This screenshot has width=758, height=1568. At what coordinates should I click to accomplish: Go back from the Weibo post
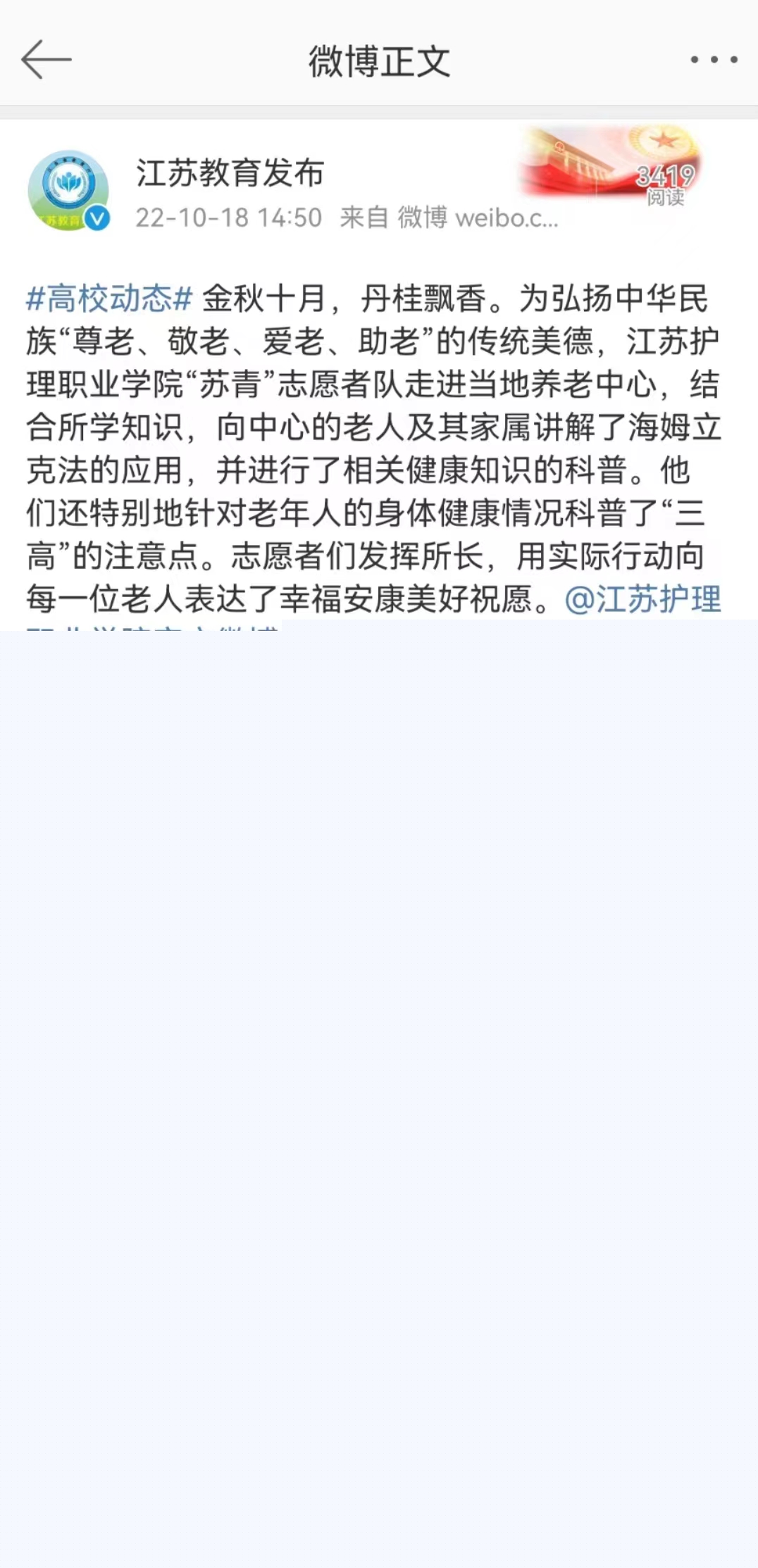(46, 60)
